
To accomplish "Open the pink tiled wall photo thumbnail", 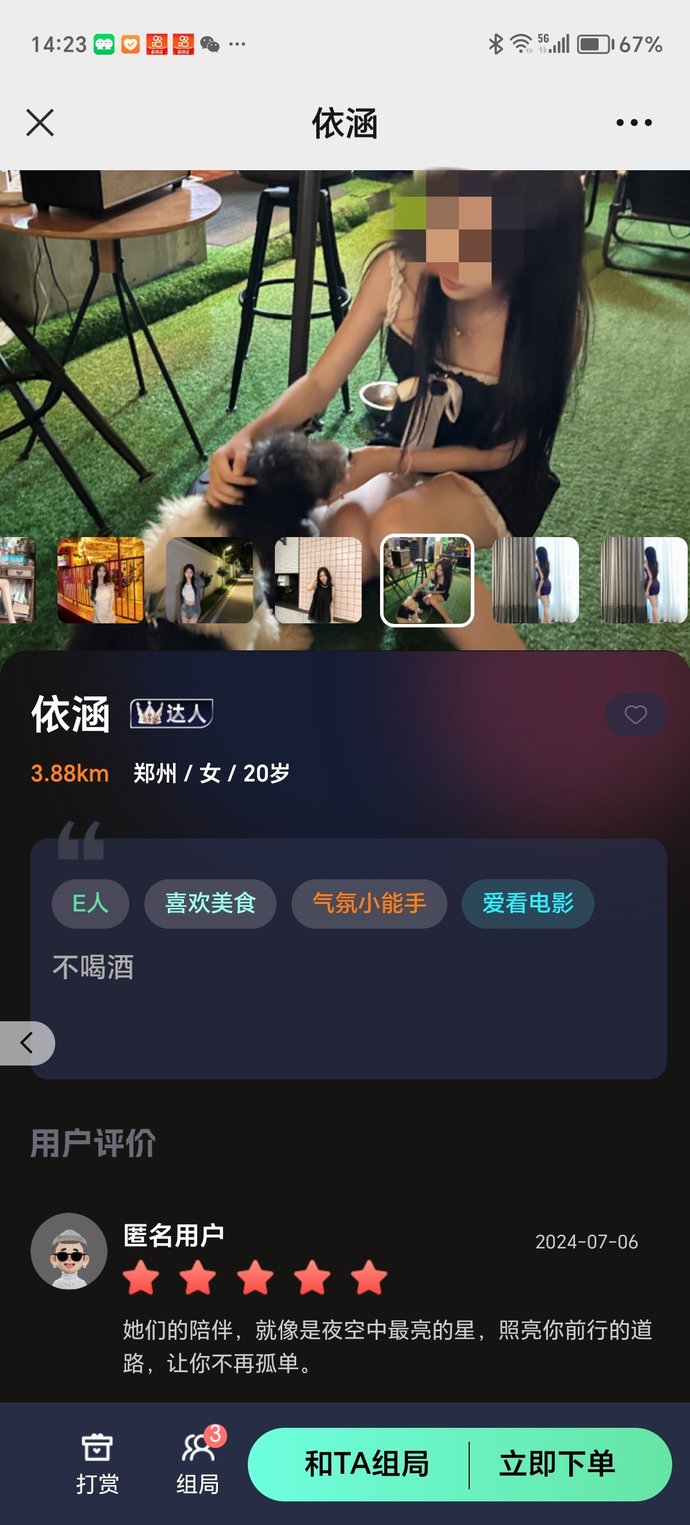I will pos(318,580).
